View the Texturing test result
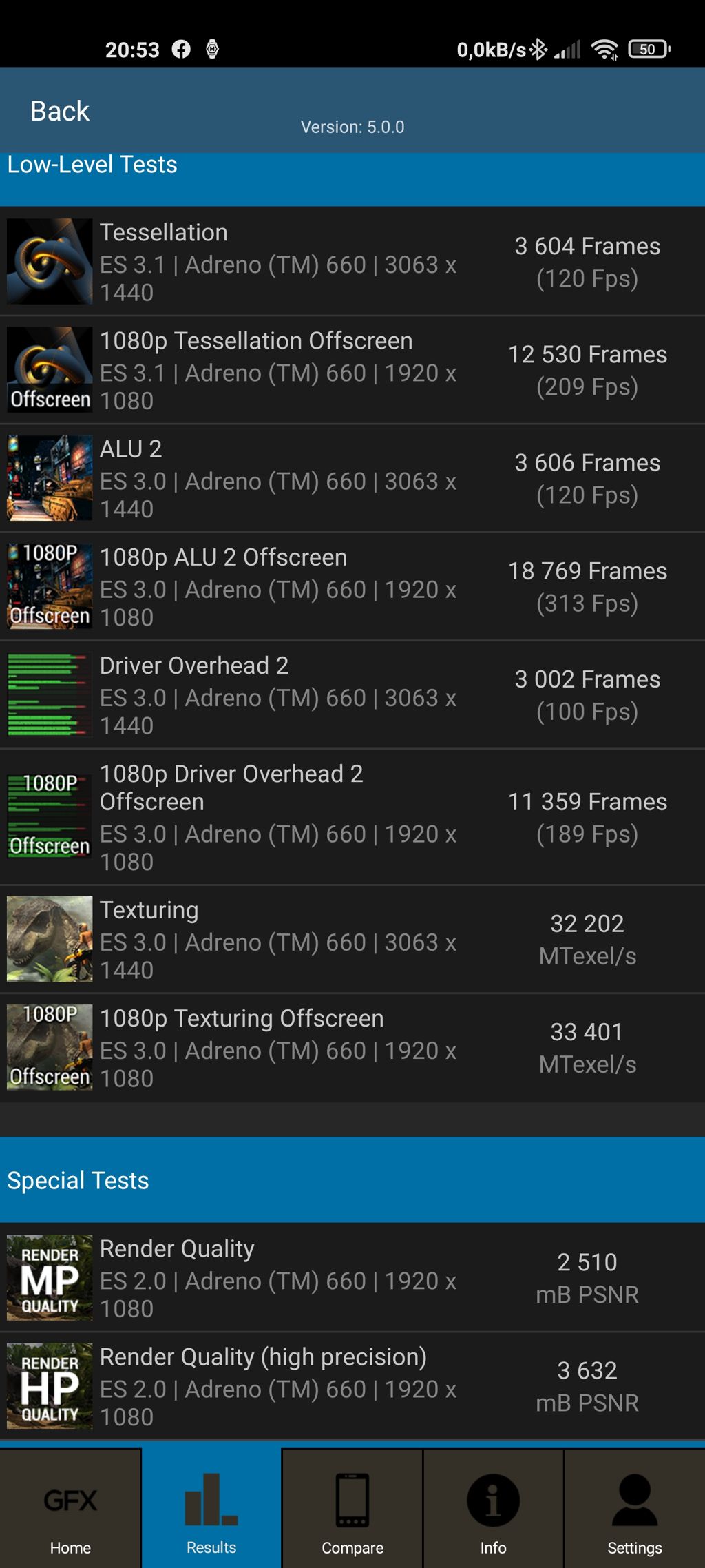 coord(352,939)
